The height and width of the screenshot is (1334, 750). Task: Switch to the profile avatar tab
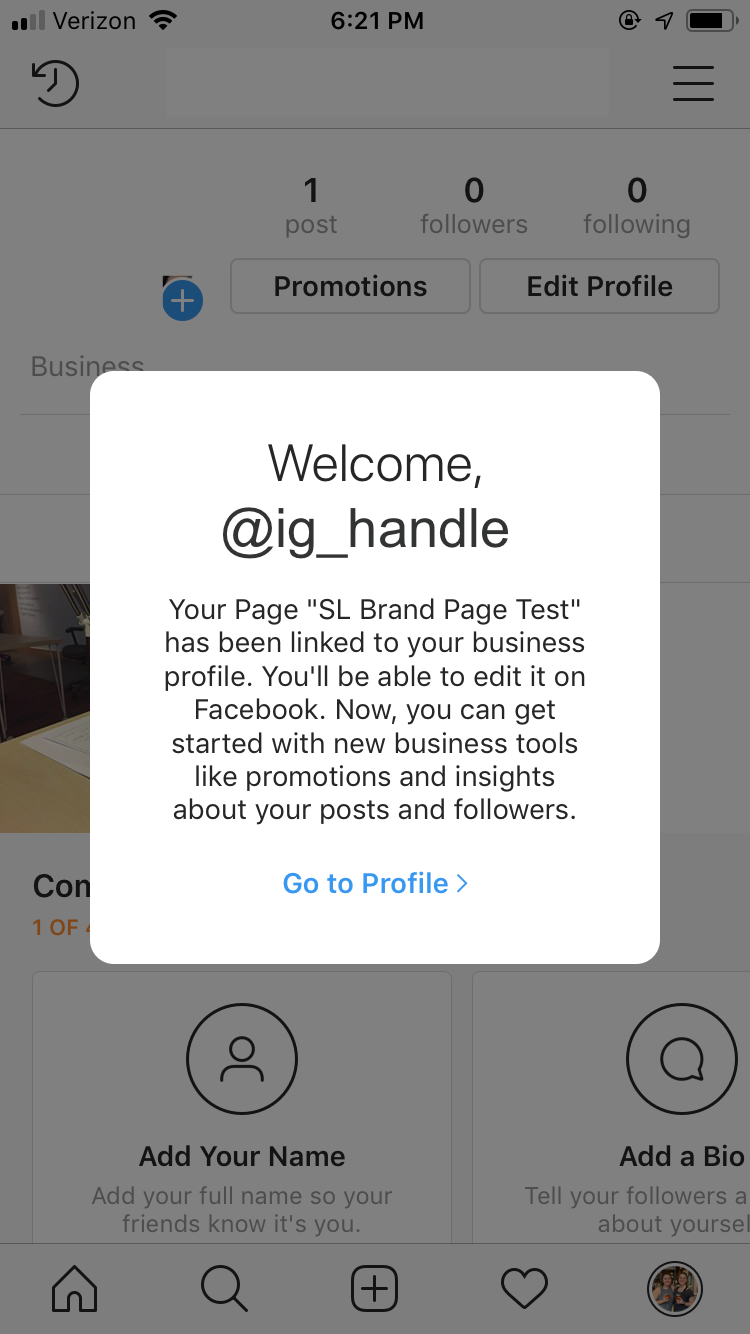click(674, 1289)
